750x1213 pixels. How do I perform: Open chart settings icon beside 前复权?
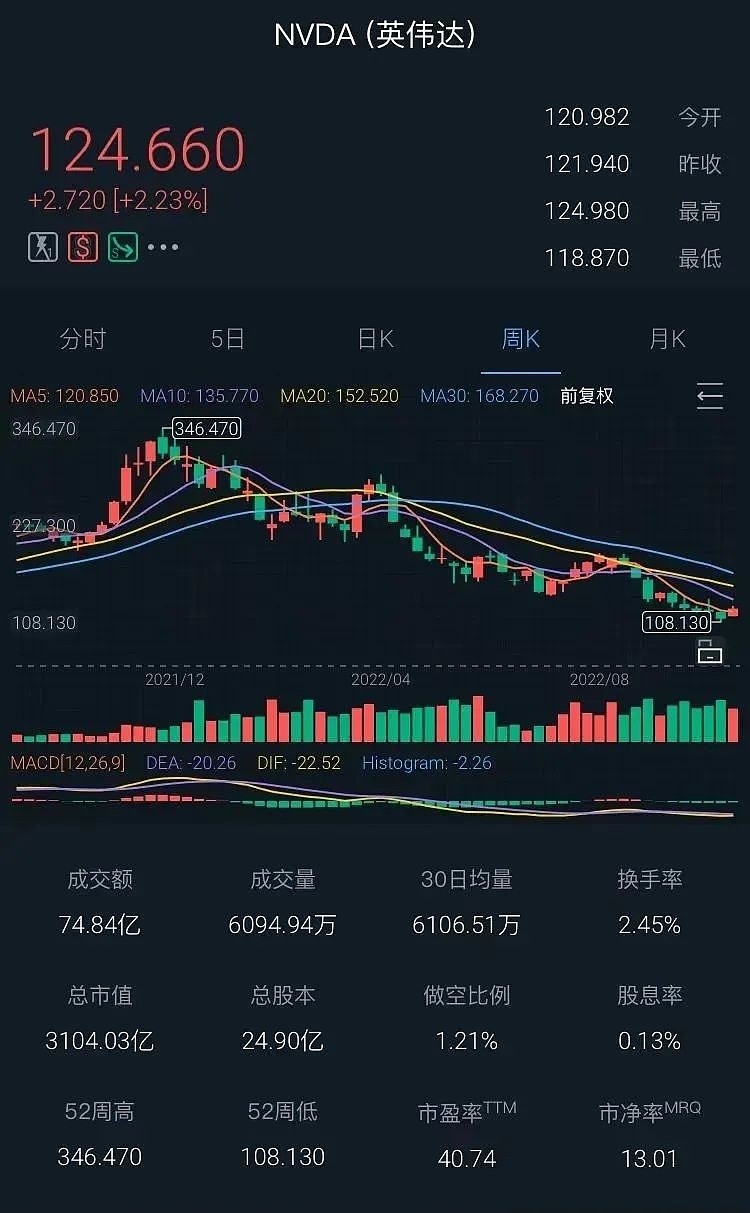[x=709, y=396]
